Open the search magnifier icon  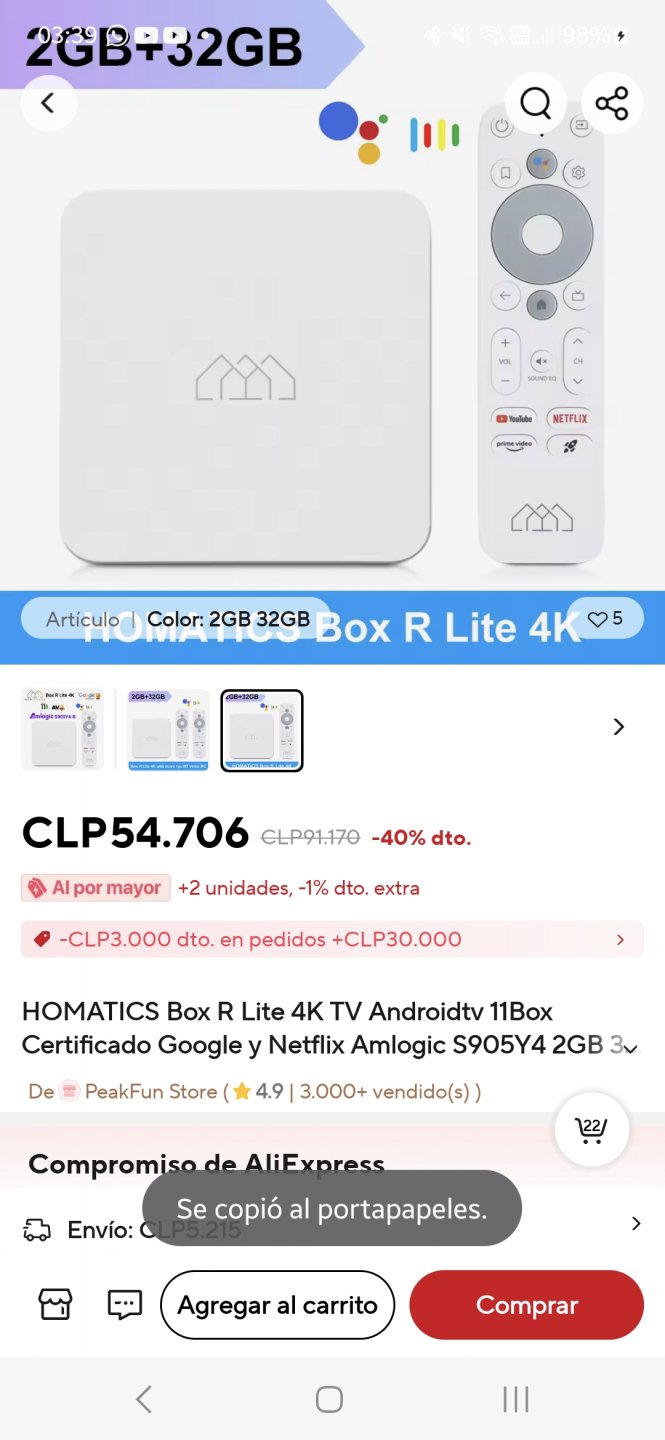[x=536, y=102]
